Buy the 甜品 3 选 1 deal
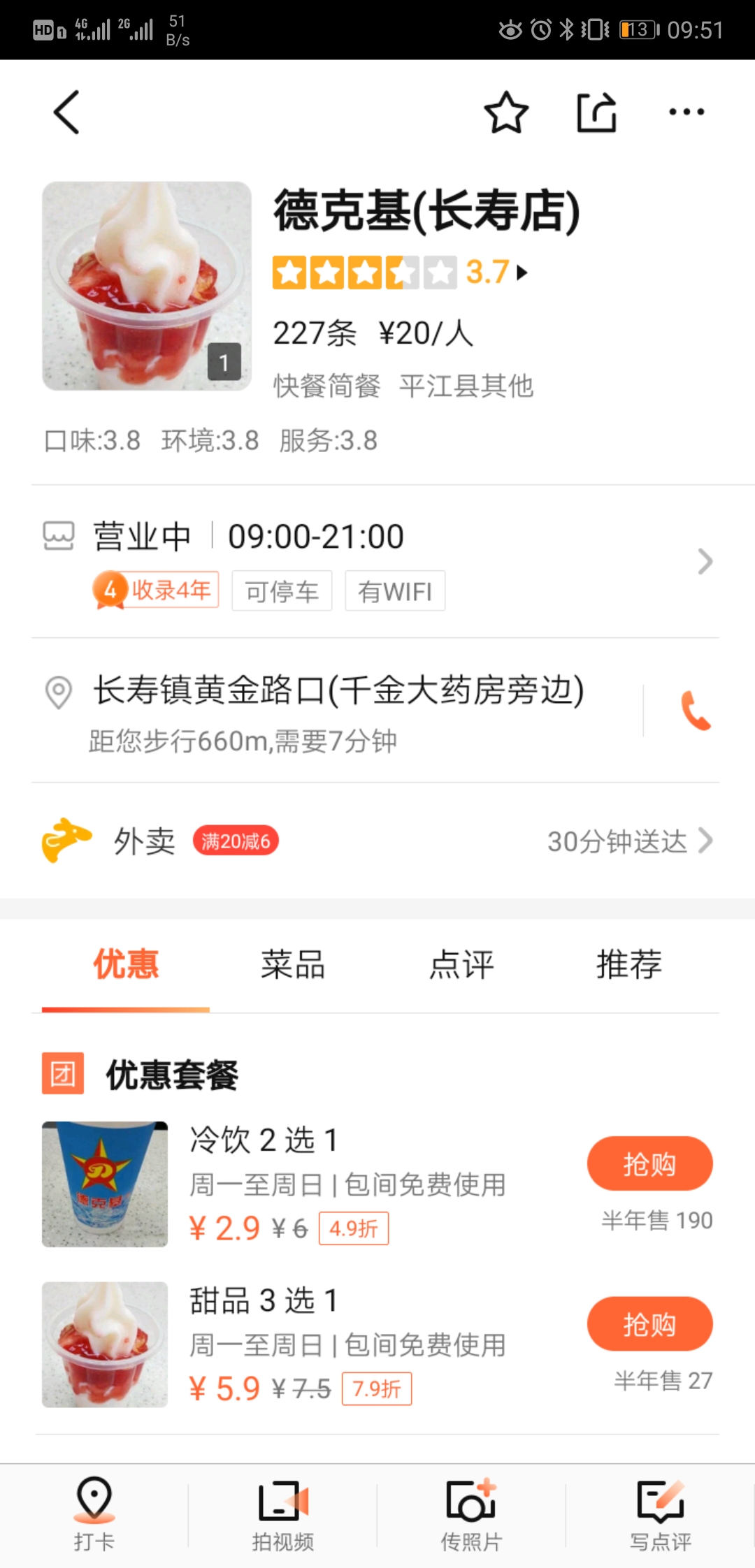The height and width of the screenshot is (1568, 755). pyautogui.click(x=649, y=1323)
